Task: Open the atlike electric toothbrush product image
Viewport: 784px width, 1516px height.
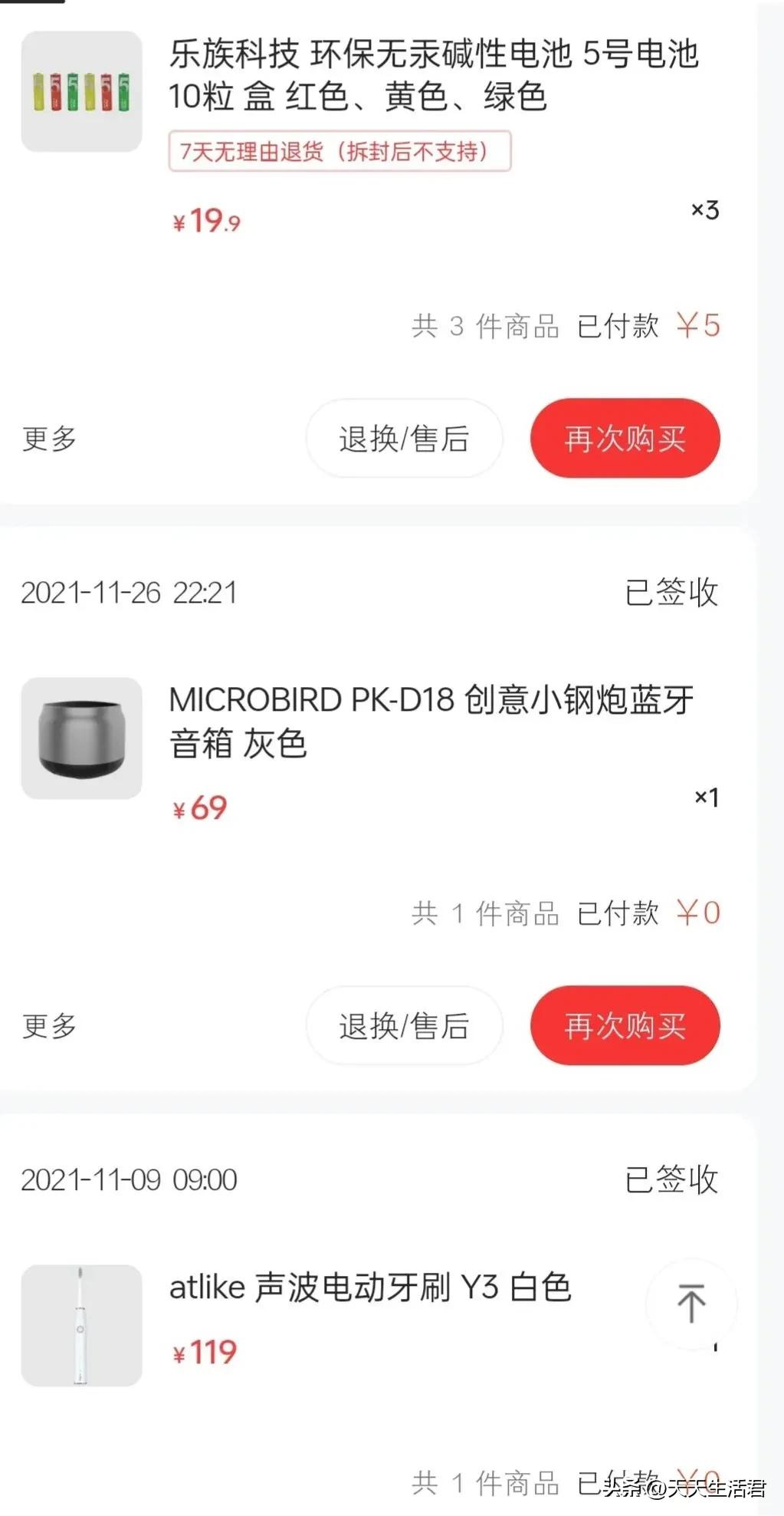Action: 80,1327
